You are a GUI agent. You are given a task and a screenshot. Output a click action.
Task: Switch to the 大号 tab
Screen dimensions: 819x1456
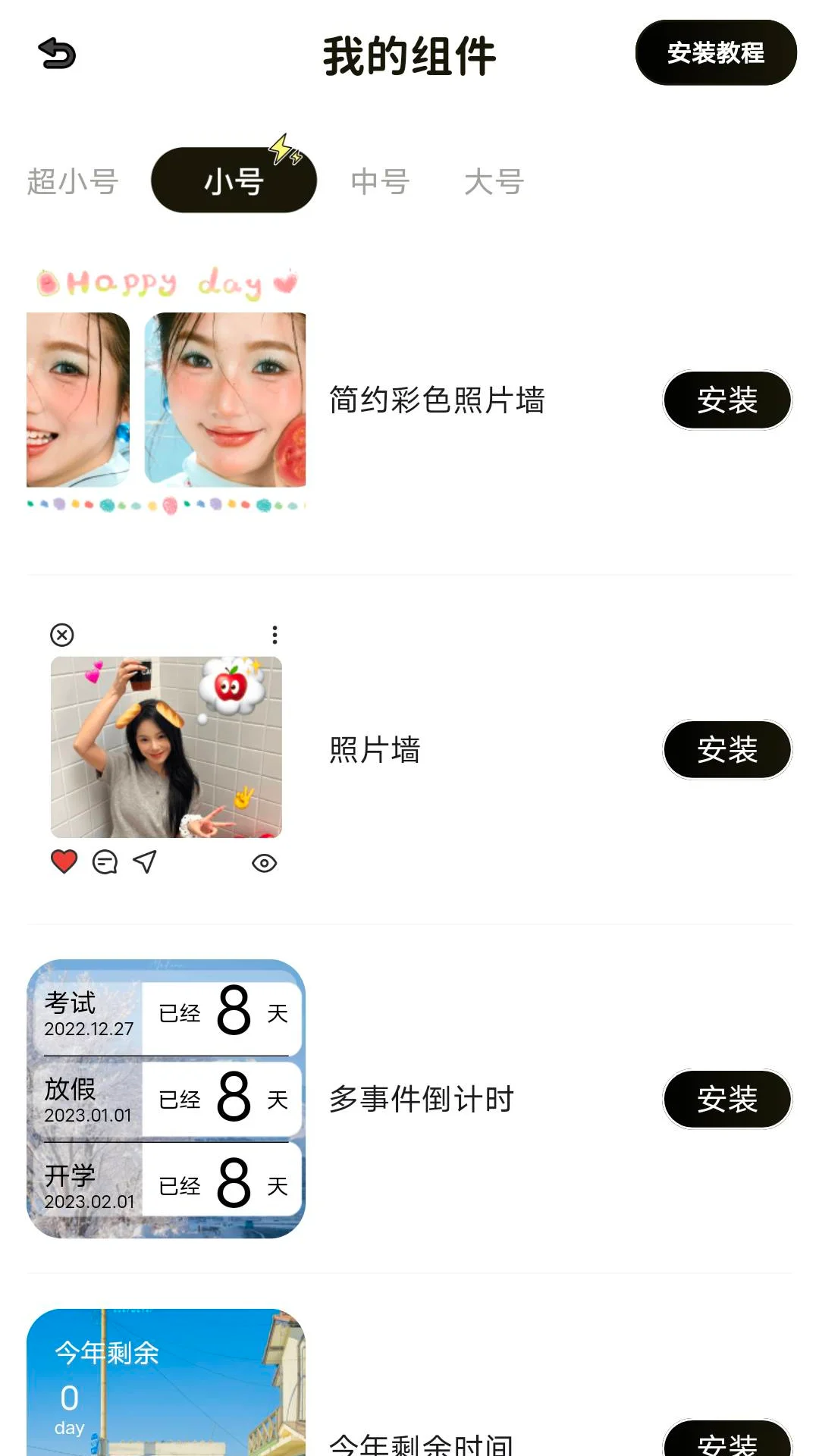(493, 181)
